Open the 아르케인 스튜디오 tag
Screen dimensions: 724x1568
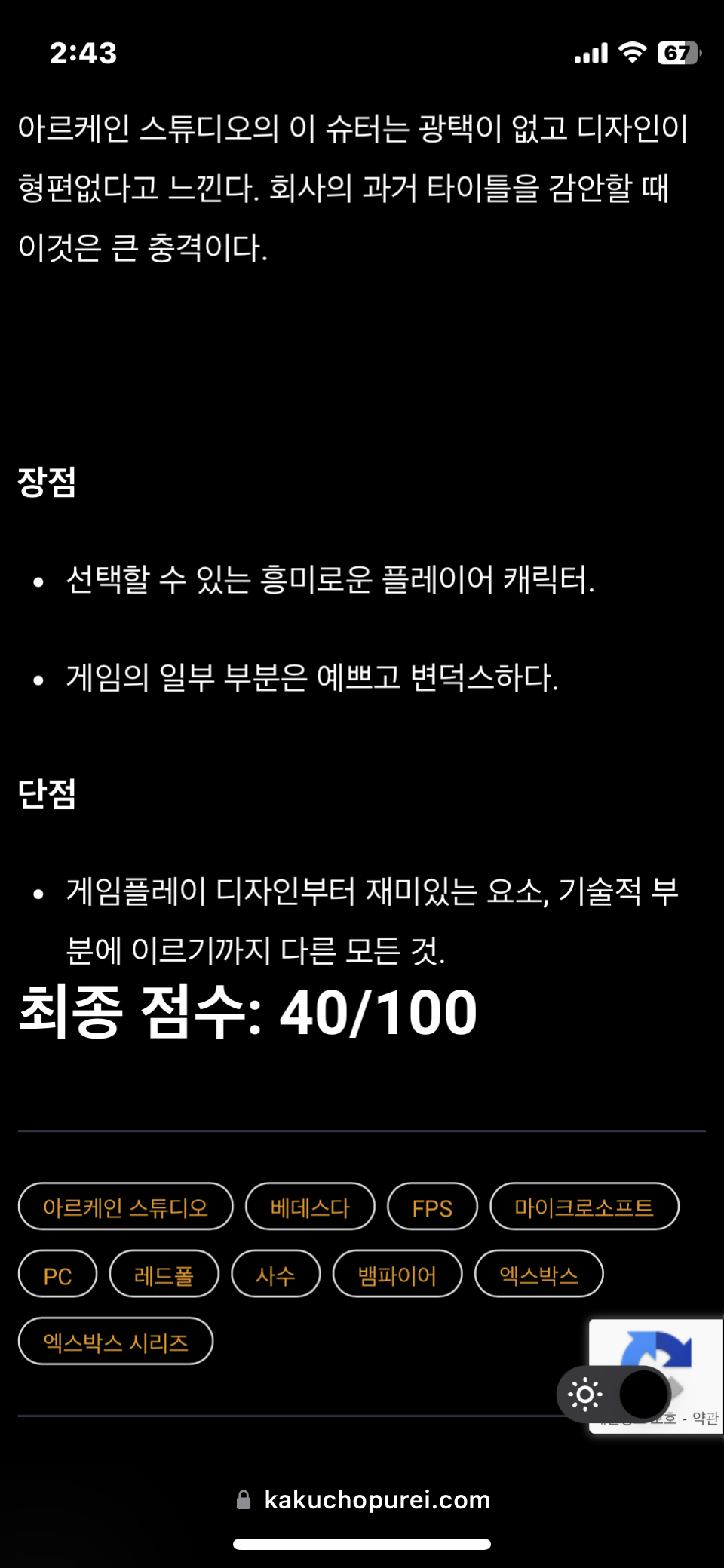tap(126, 1207)
